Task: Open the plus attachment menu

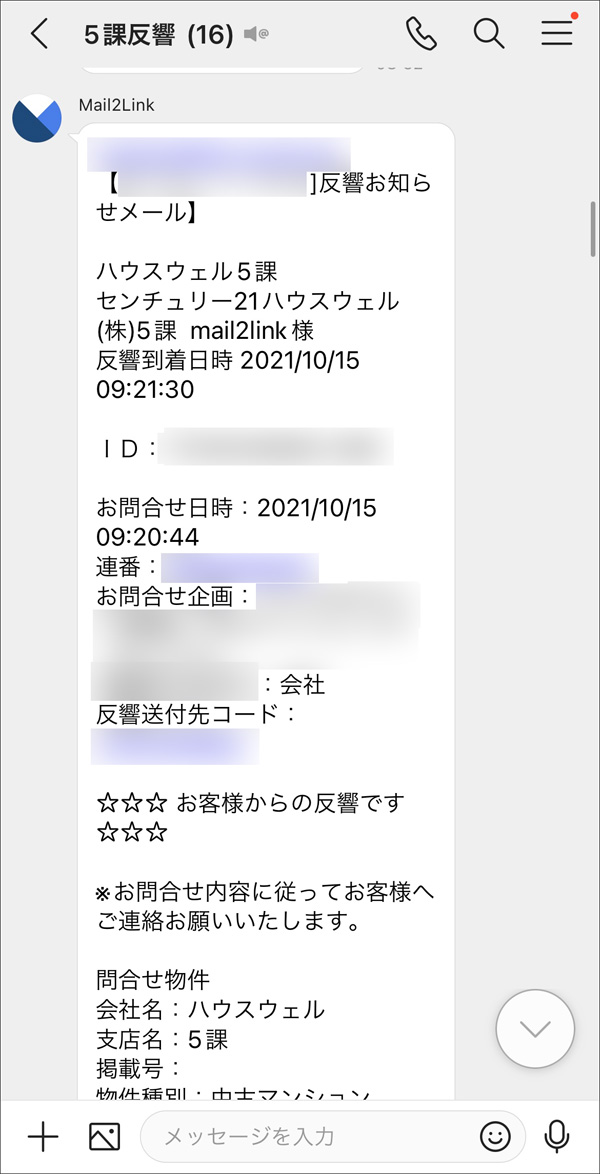Action: tap(43, 1136)
